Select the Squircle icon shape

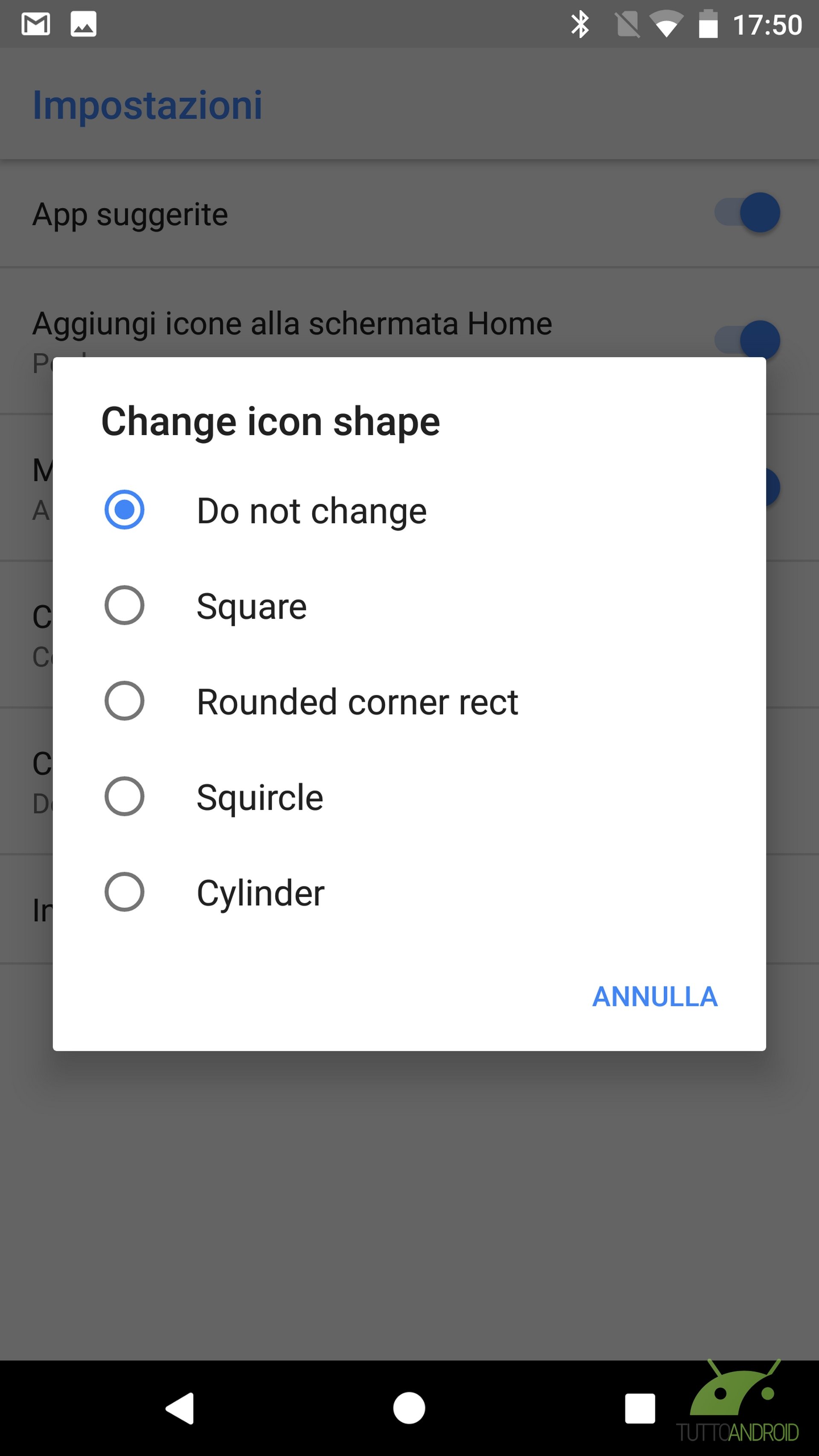pos(409,796)
